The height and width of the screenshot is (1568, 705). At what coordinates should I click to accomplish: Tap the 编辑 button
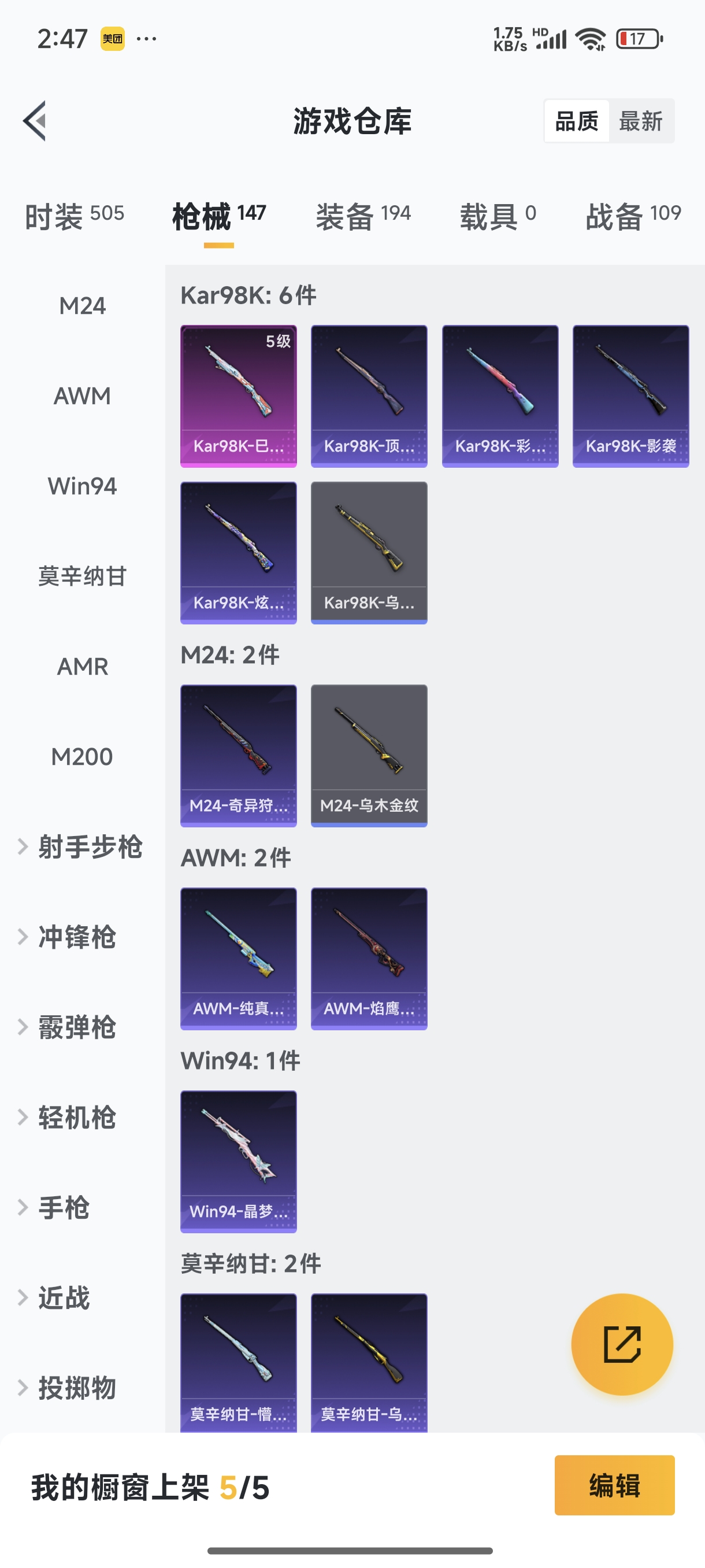tap(614, 1485)
